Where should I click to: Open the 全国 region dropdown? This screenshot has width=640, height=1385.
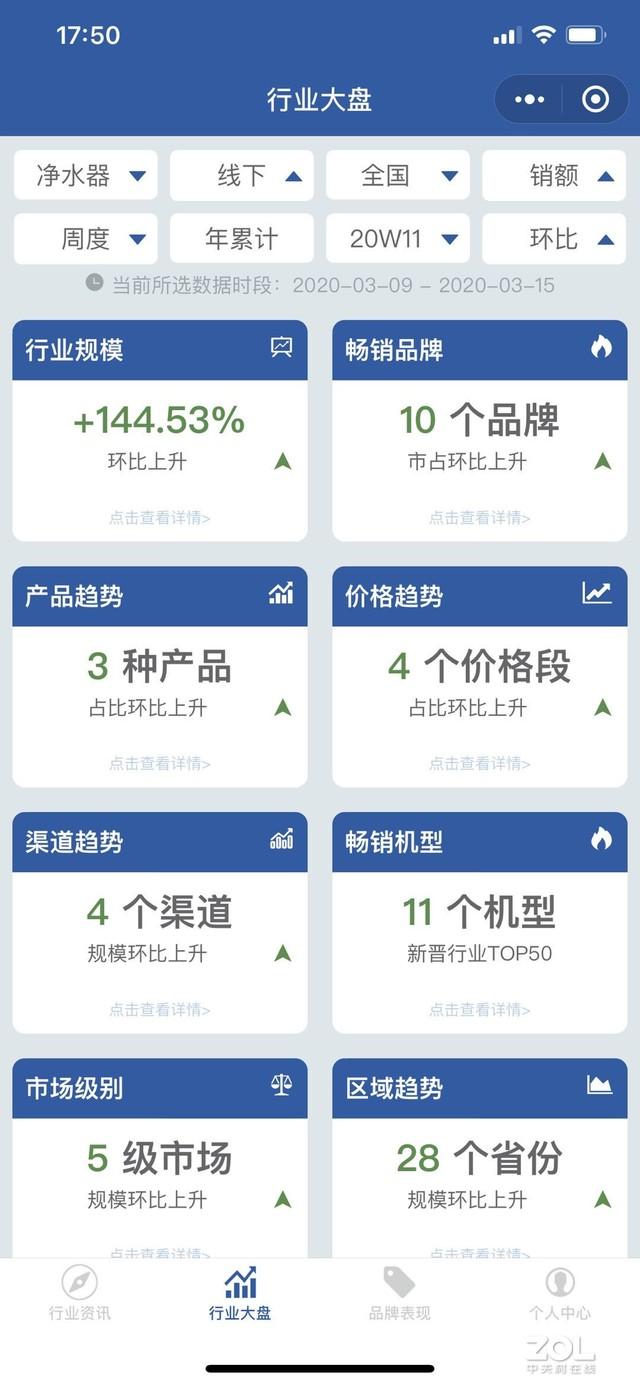point(398,176)
